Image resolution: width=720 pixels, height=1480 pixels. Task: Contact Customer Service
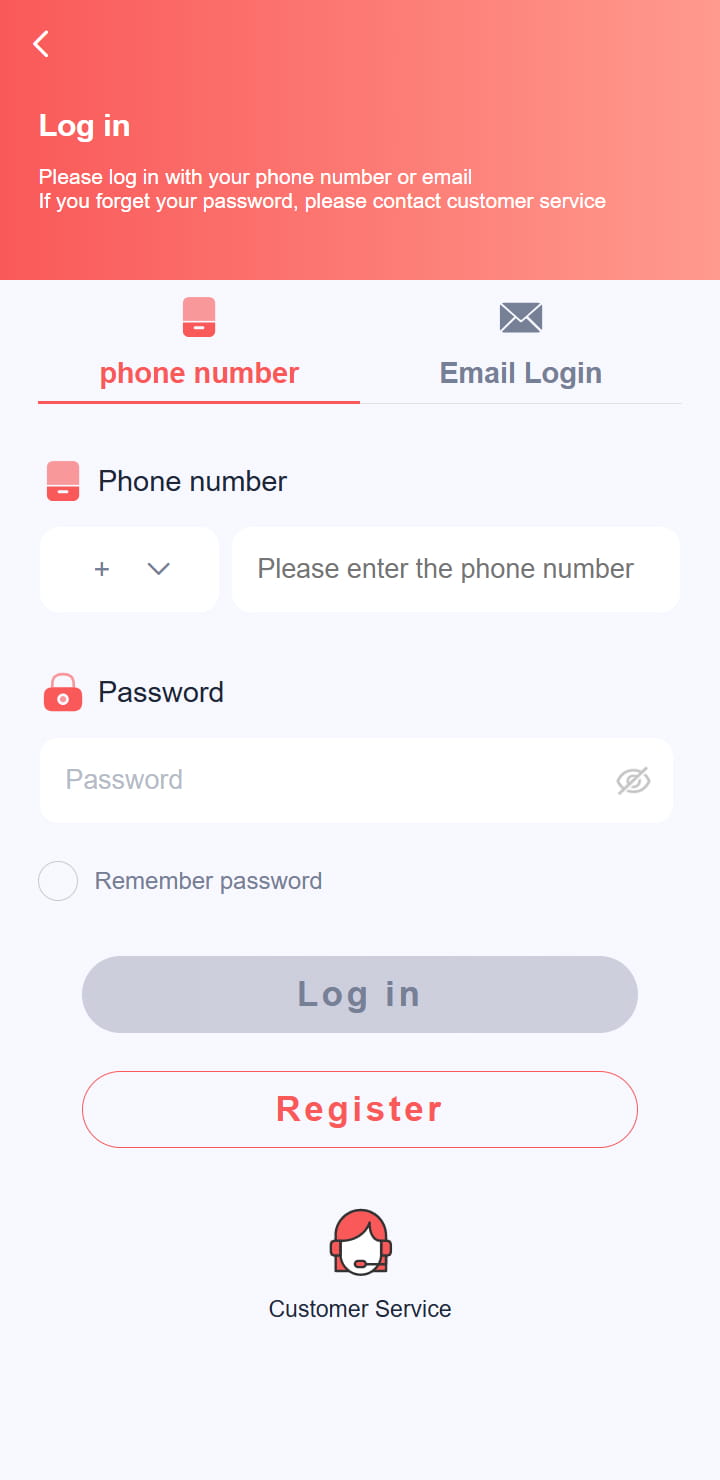[360, 1265]
